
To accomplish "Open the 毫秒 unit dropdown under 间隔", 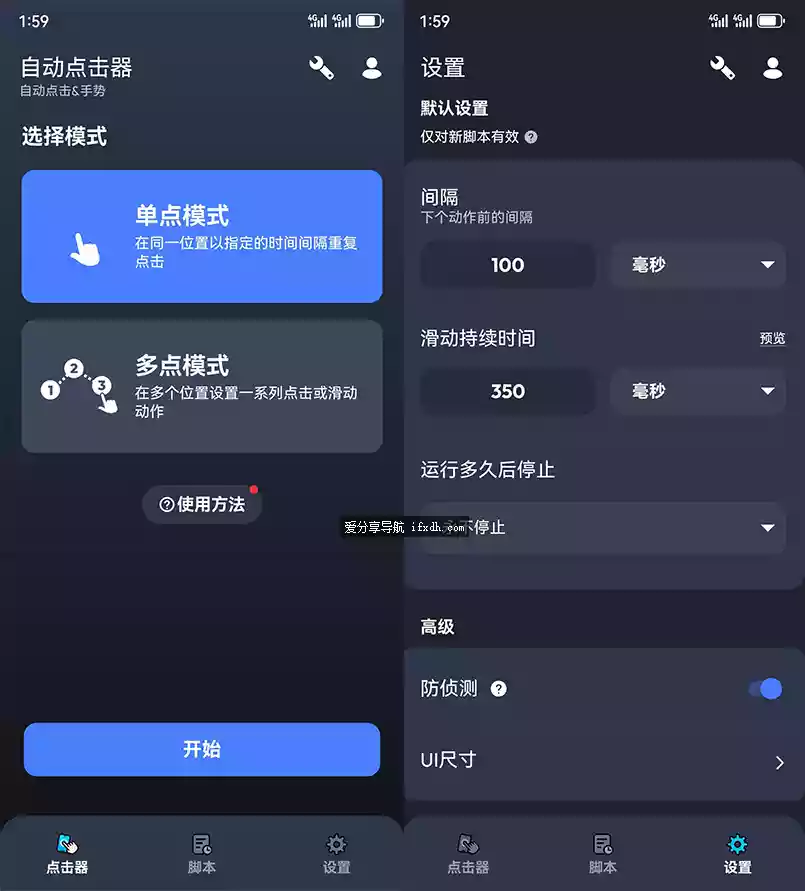I will pyautogui.click(x=697, y=265).
